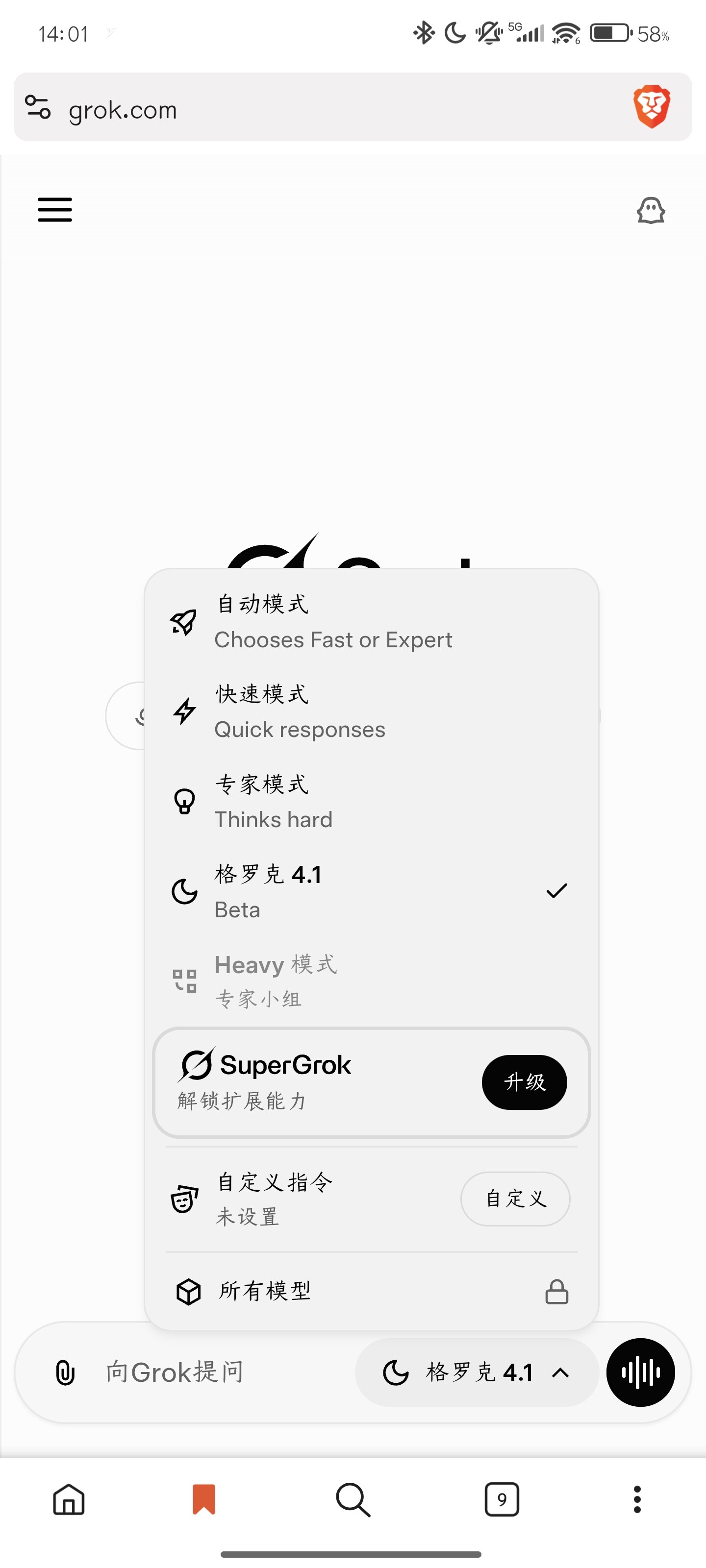Start voice mode with the waveform button
This screenshot has height=1568, width=706.
coord(640,1372)
